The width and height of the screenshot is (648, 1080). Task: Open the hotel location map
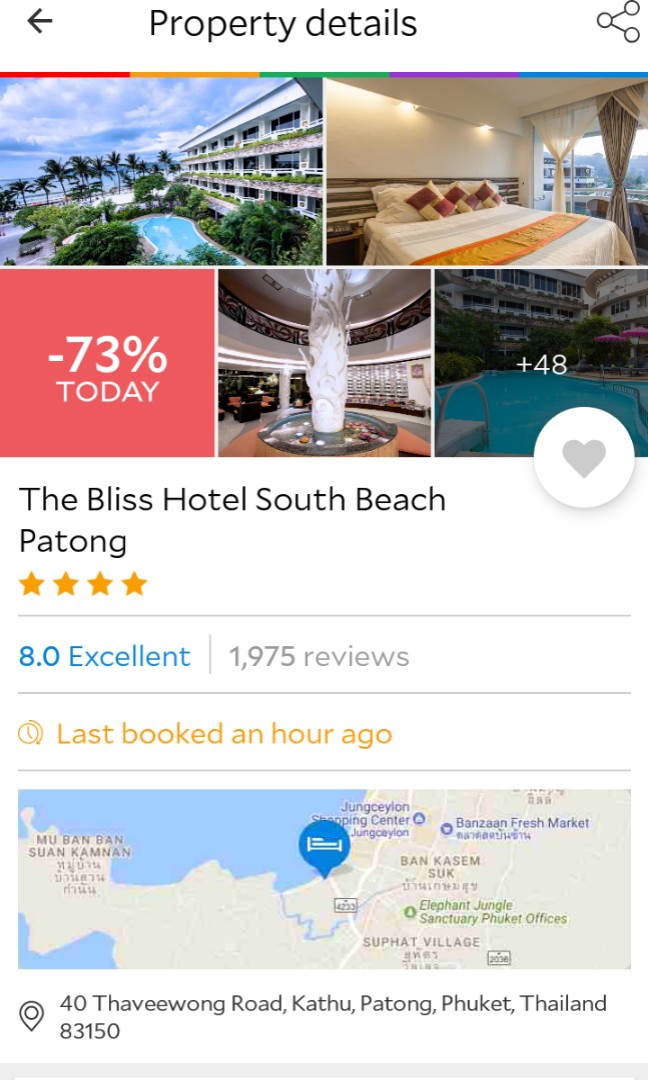click(324, 879)
